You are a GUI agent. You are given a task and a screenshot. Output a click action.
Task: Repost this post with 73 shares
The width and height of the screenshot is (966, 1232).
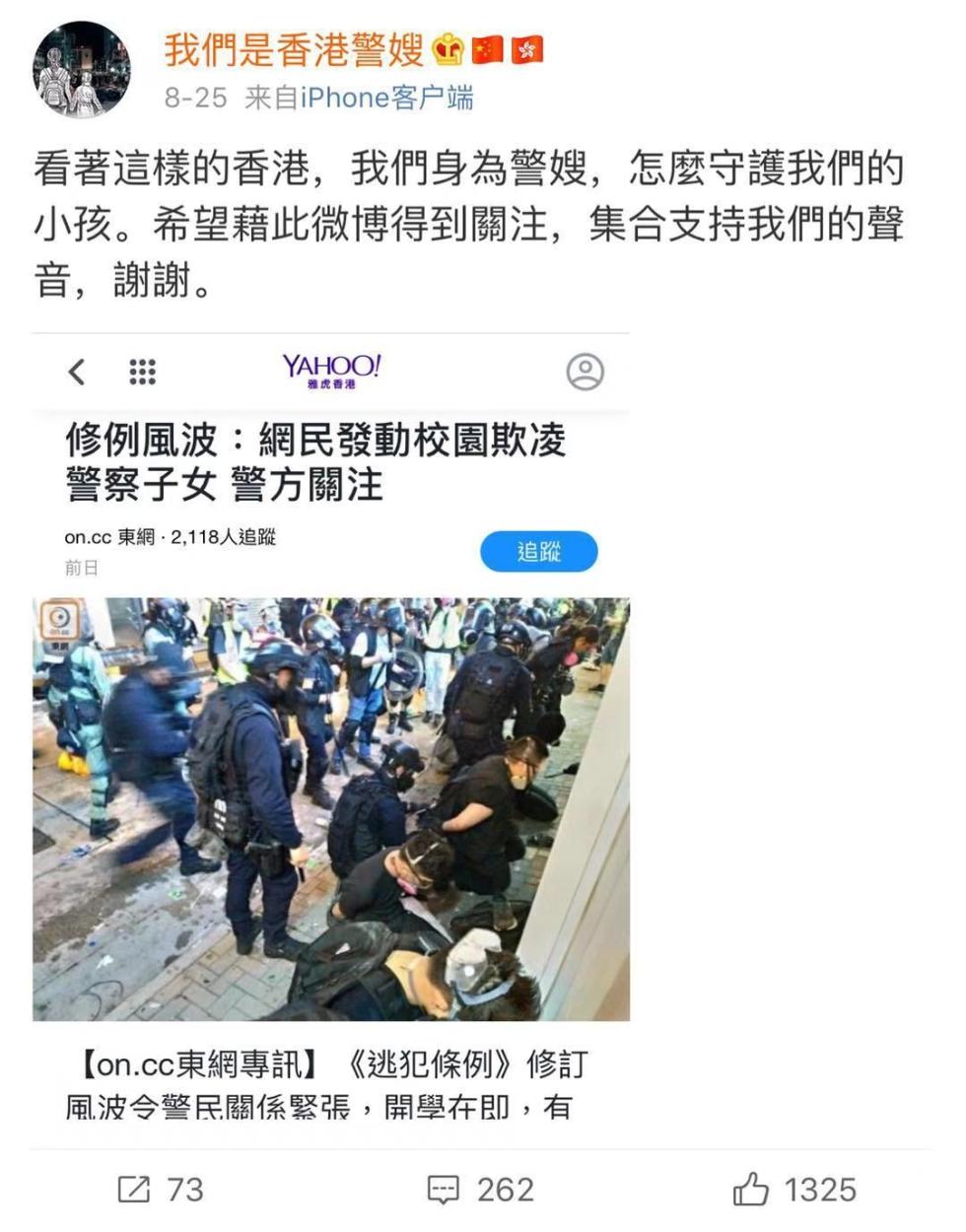pyautogui.click(x=161, y=1190)
